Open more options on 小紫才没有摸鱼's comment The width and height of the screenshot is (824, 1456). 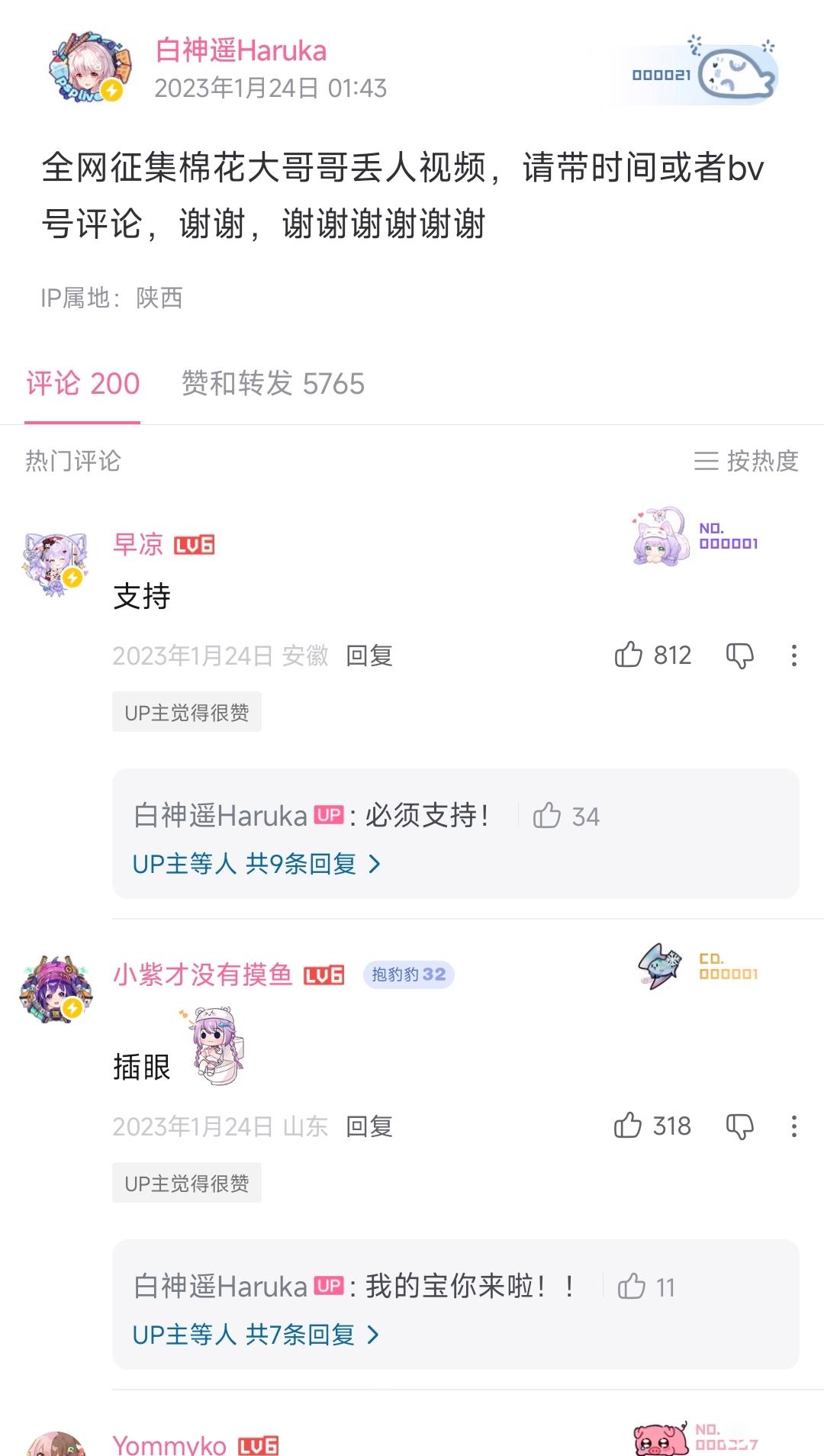[794, 1126]
